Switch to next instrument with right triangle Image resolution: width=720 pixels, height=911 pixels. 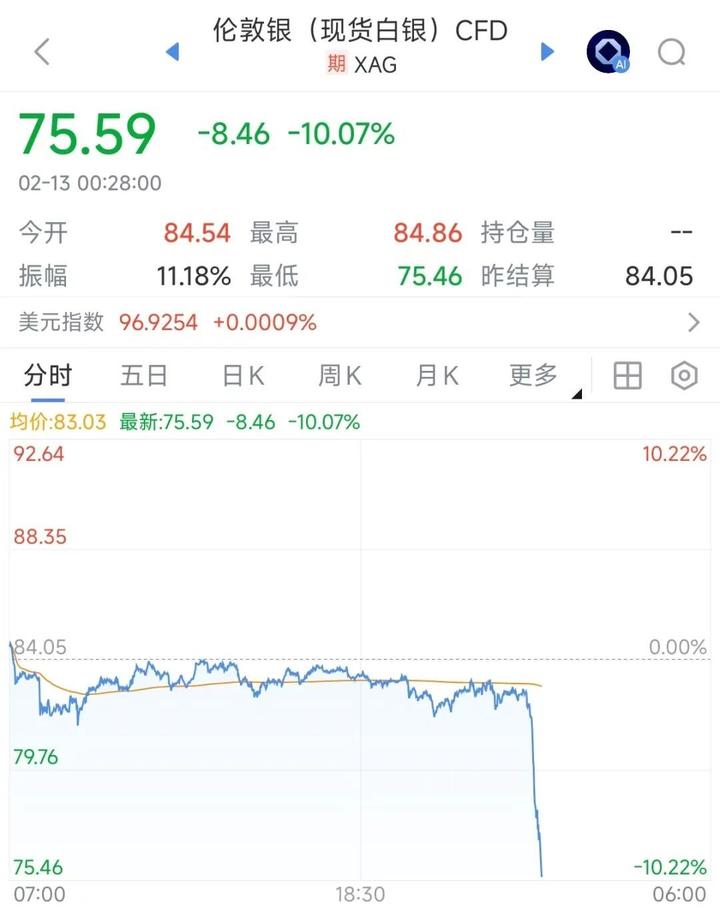(547, 51)
